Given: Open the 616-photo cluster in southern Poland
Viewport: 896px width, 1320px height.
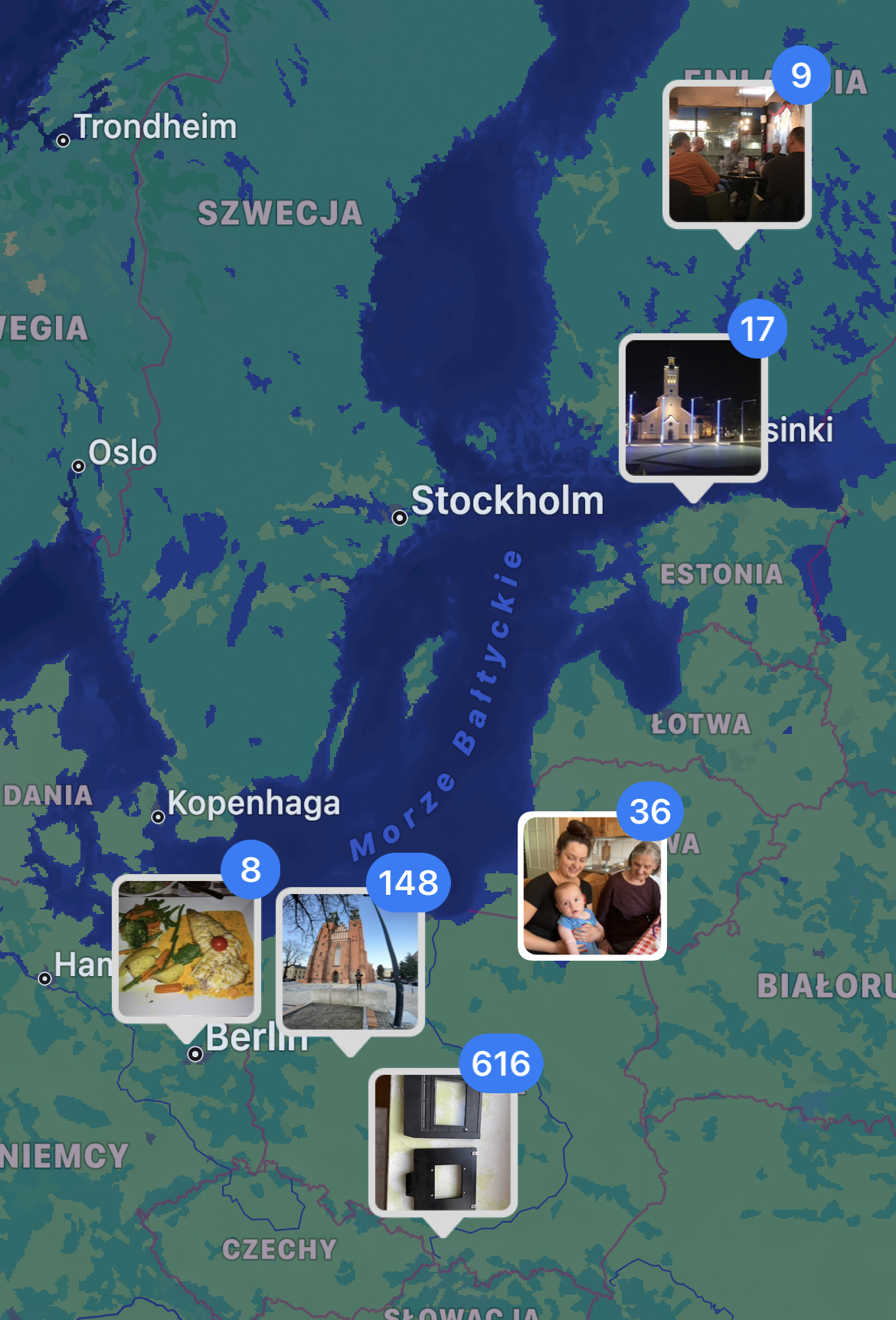Looking at the screenshot, I should [x=443, y=1142].
